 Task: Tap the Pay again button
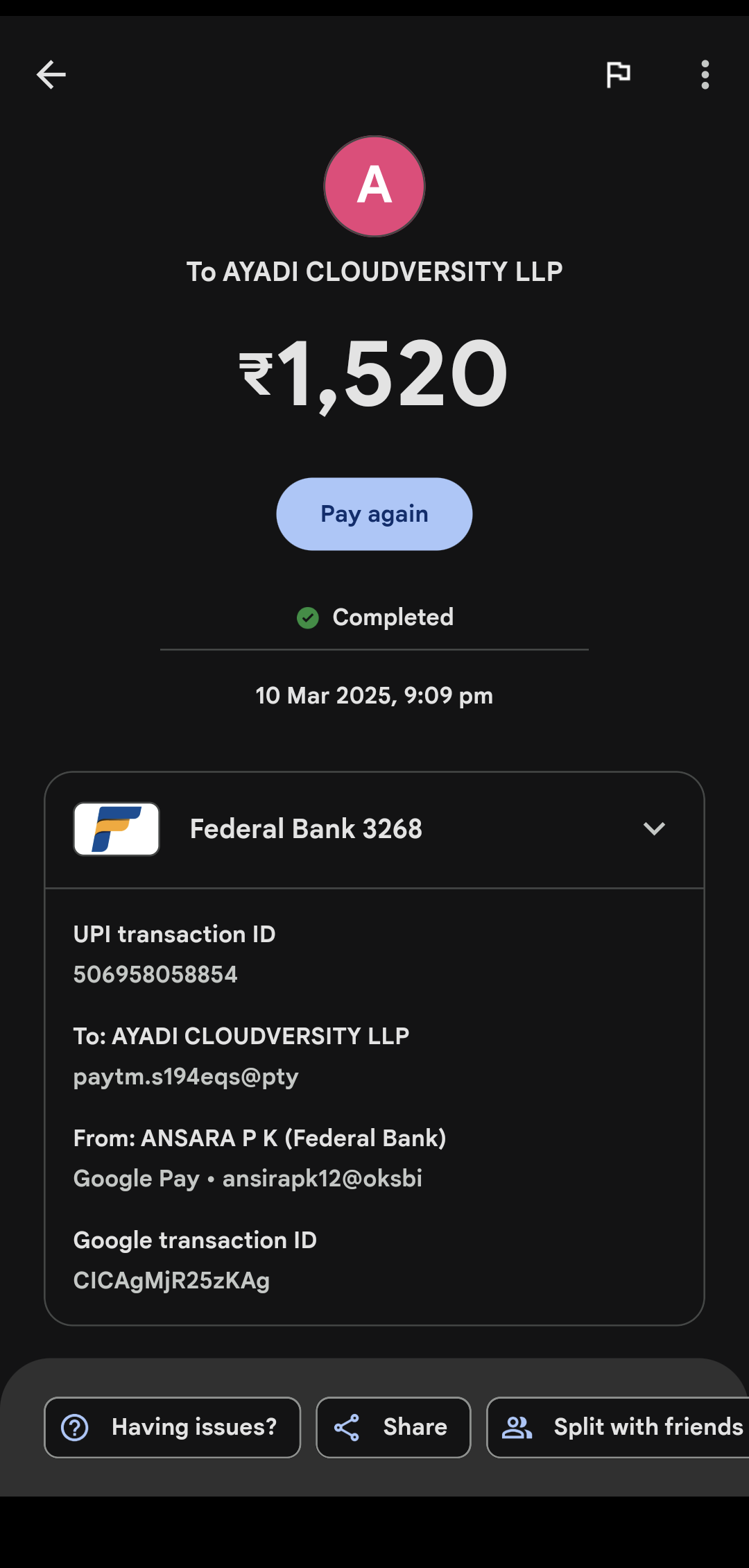click(x=374, y=514)
